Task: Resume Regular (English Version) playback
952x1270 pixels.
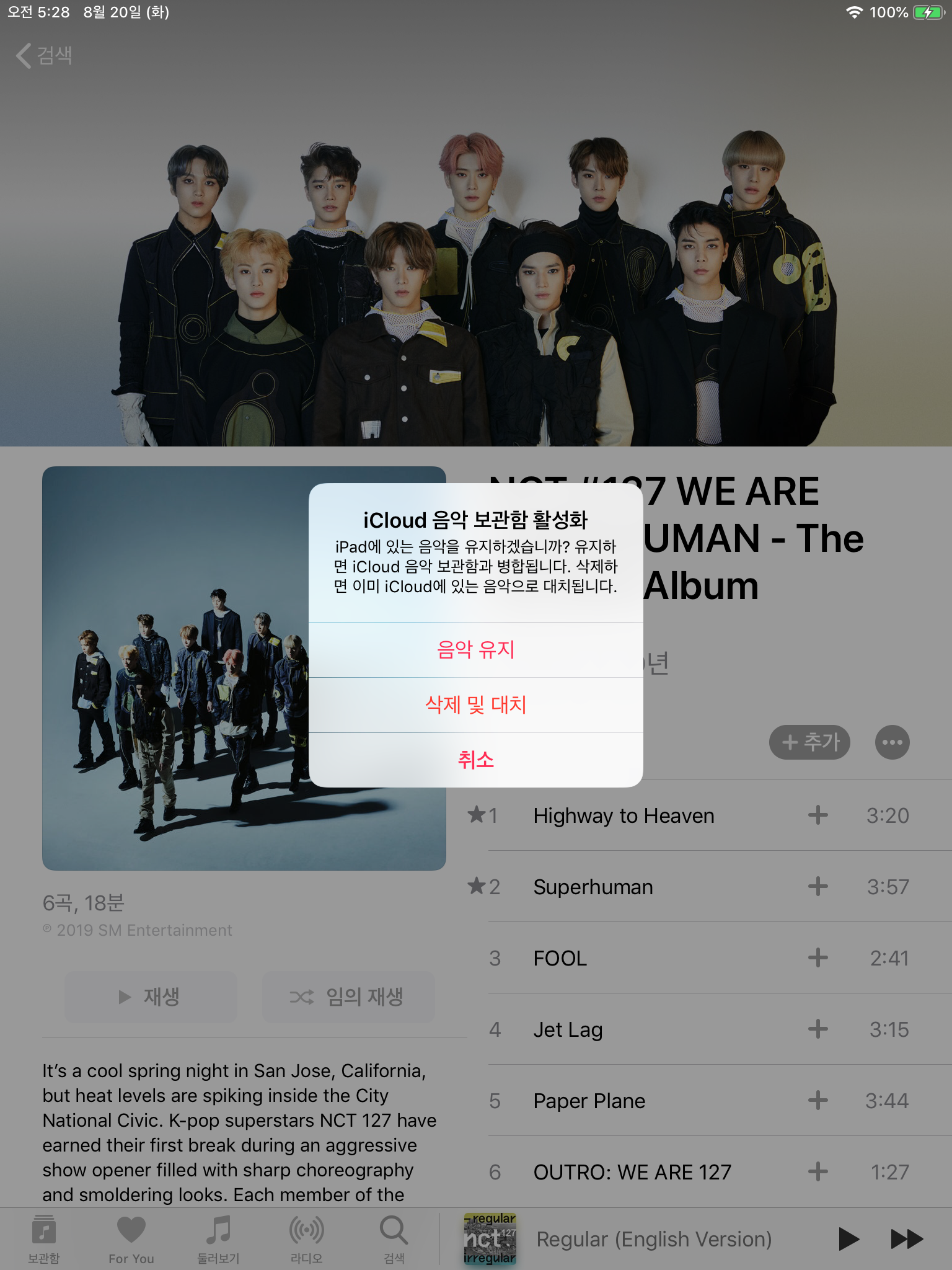Action: 848,1239
